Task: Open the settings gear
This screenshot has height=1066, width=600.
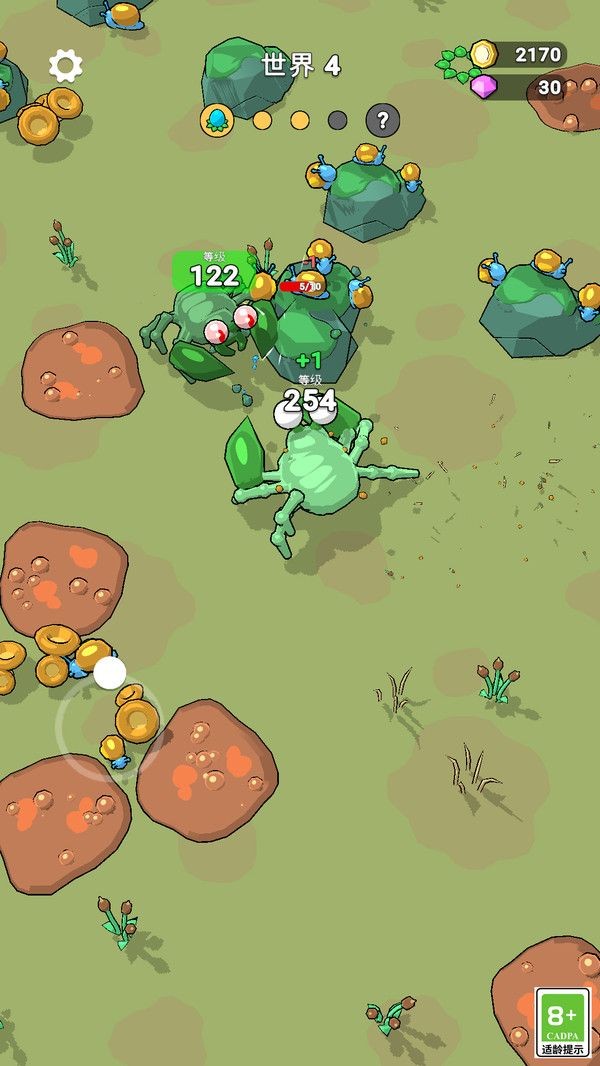Action: (x=66, y=66)
